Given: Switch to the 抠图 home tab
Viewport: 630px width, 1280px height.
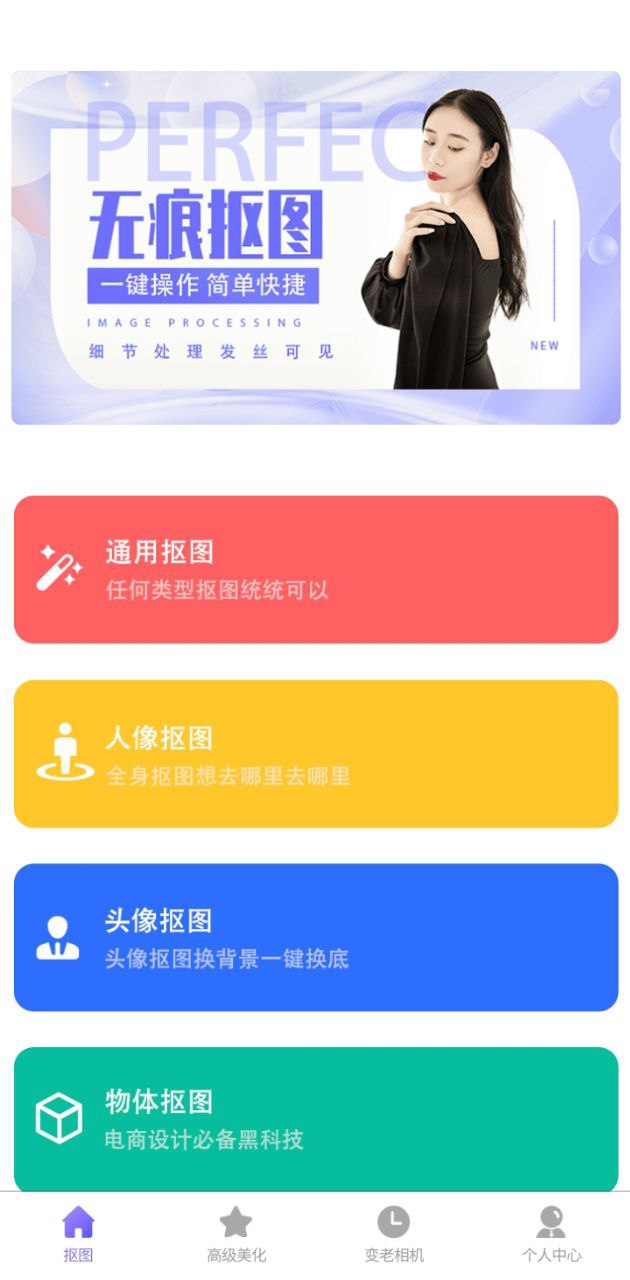Looking at the screenshot, I should (x=78, y=1234).
